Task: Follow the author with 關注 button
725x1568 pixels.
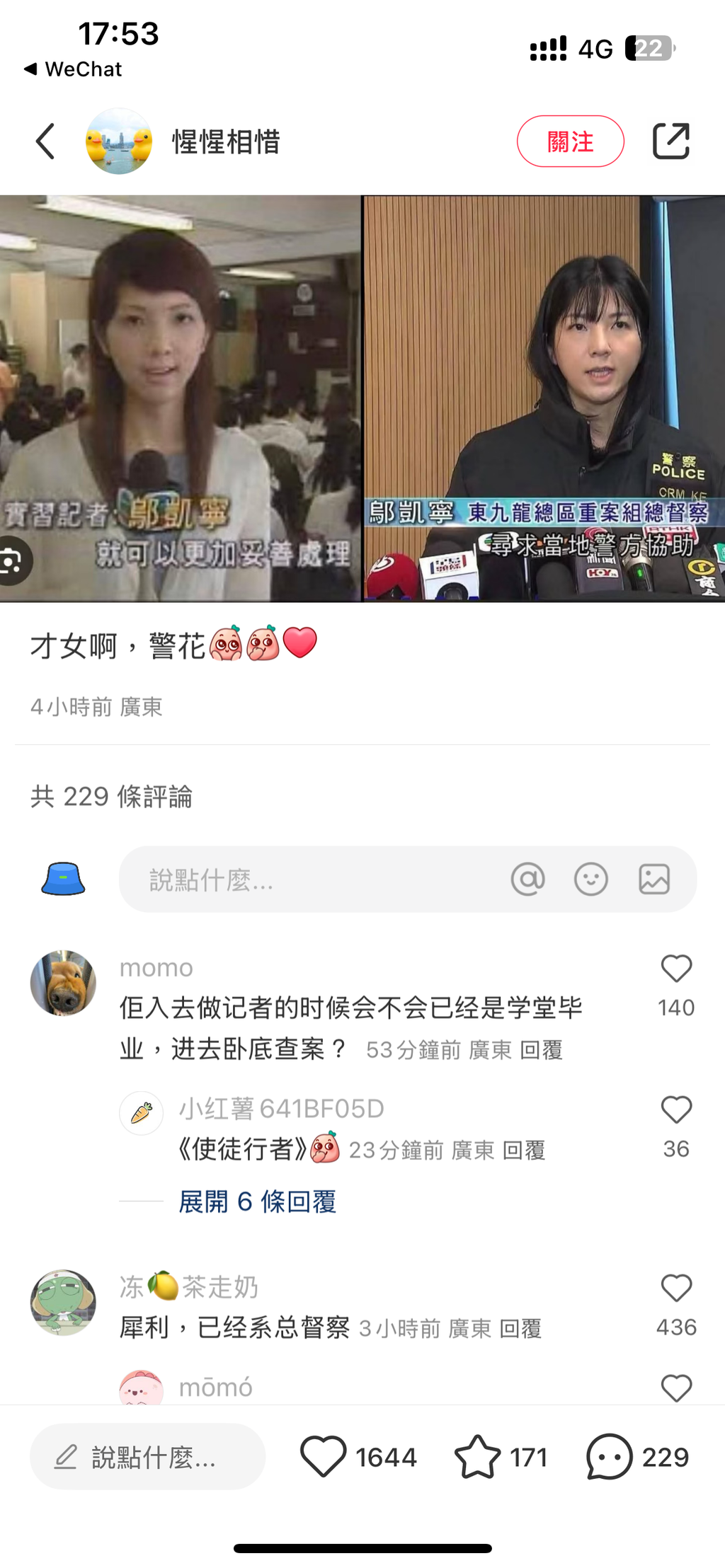Action: 570,142
